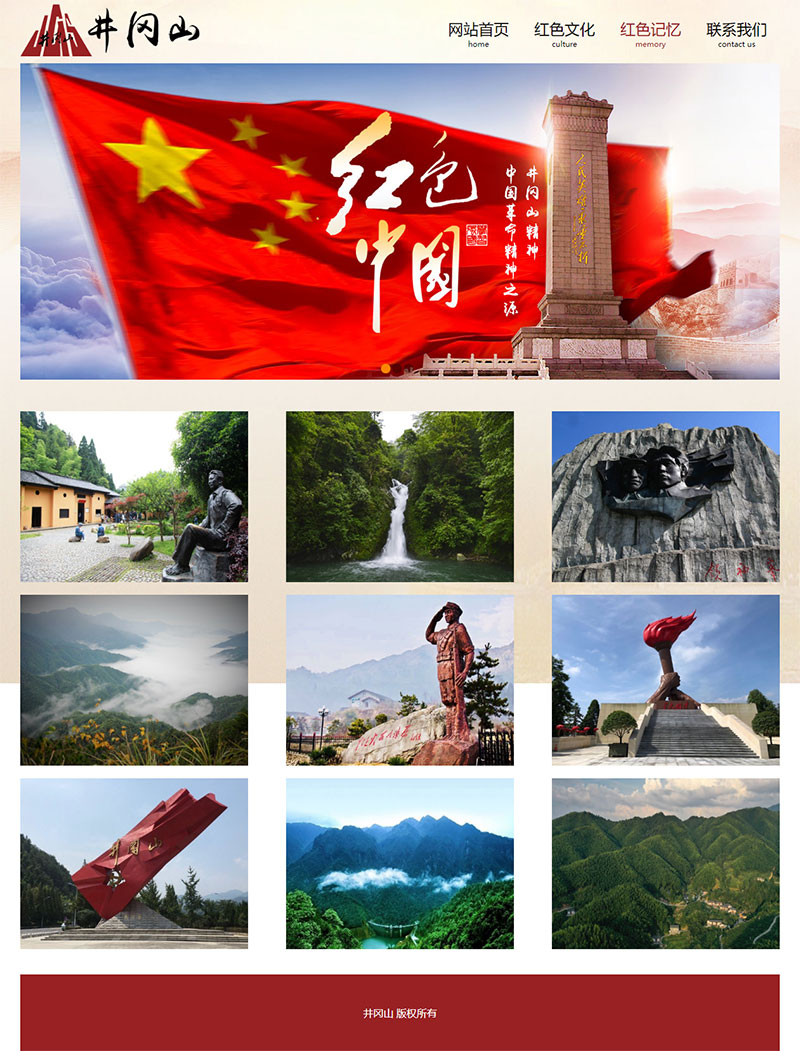The width and height of the screenshot is (800, 1051).
Task: View the green hills aerial photo
Action: [x=665, y=864]
